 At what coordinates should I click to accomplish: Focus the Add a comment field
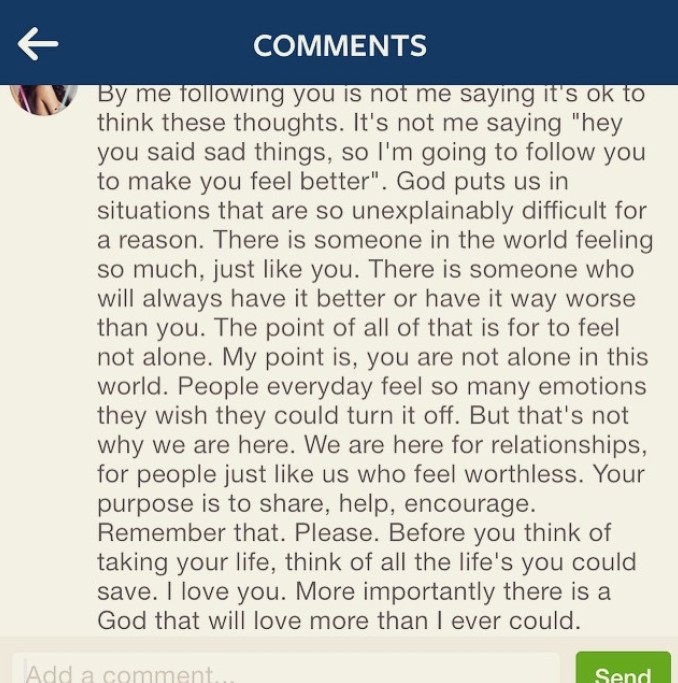(285, 671)
